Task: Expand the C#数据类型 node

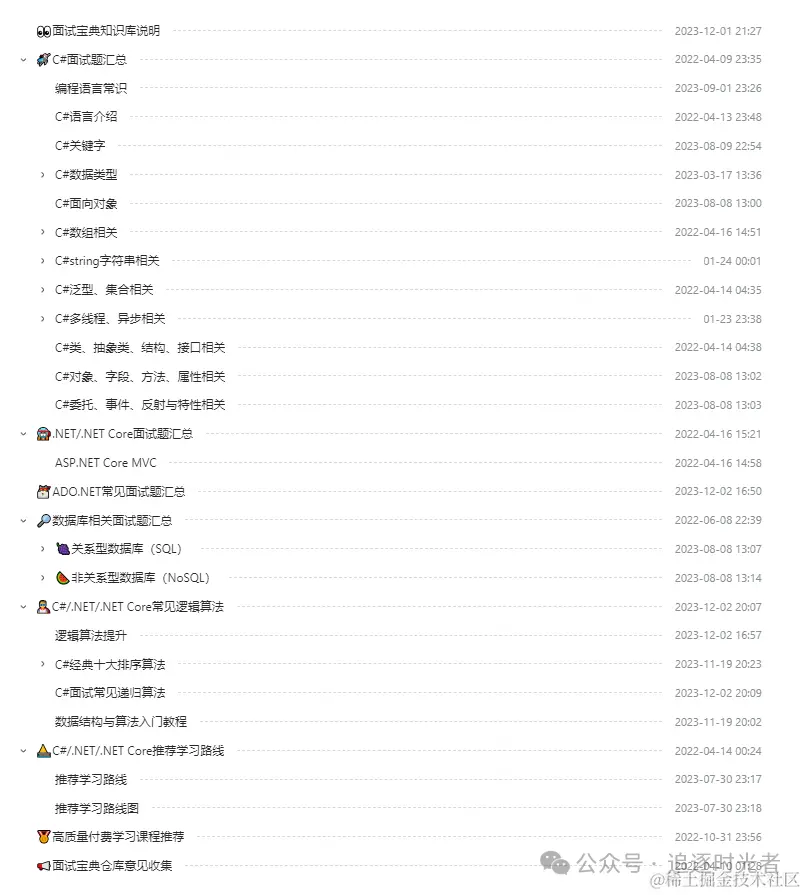Action: coord(42,175)
